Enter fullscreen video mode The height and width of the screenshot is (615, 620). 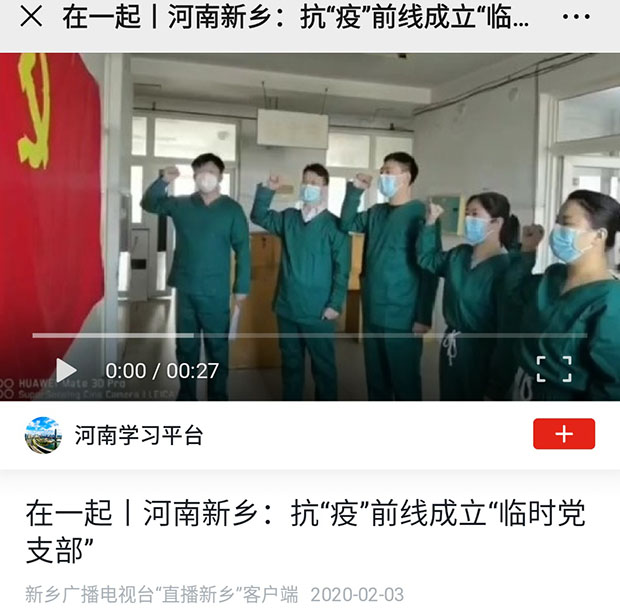pyautogui.click(x=554, y=369)
